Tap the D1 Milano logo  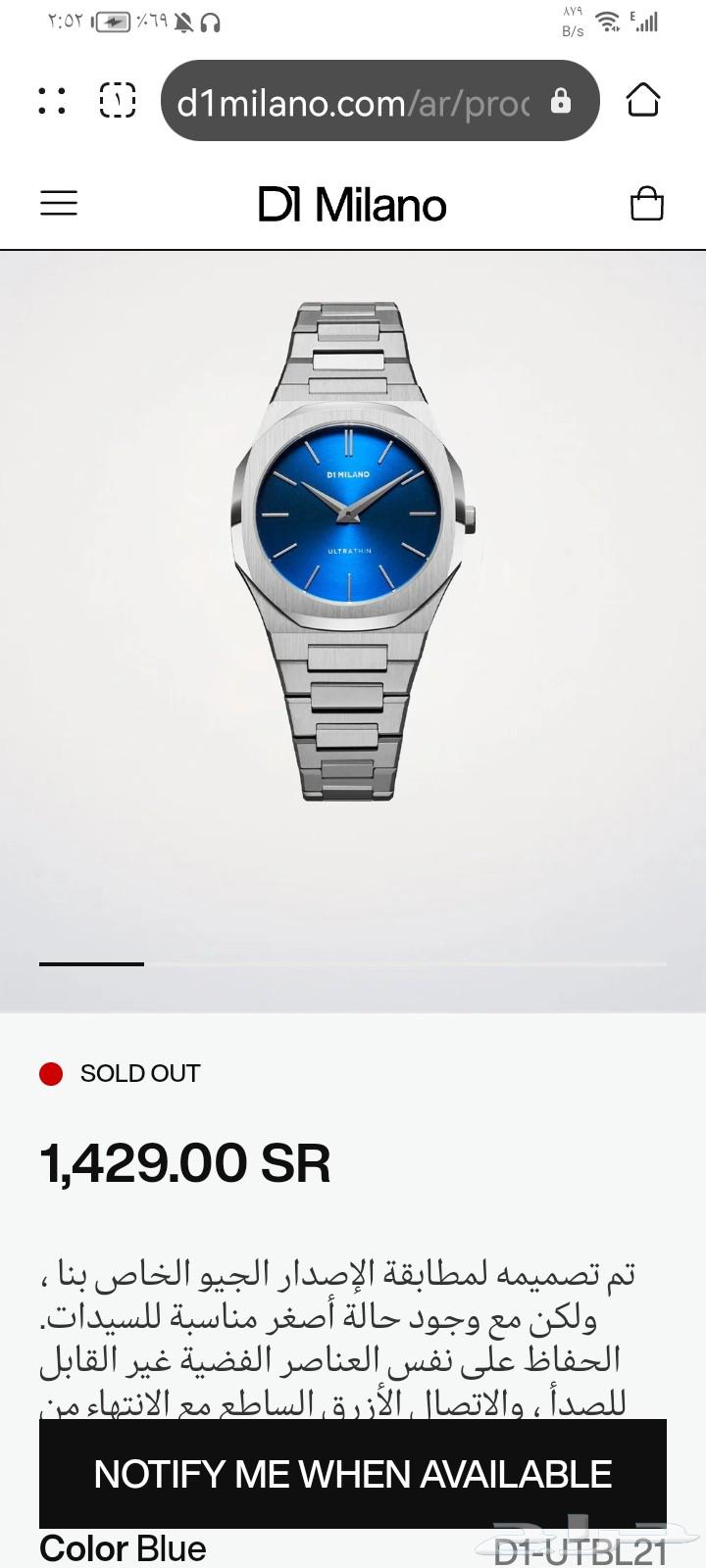click(x=353, y=205)
